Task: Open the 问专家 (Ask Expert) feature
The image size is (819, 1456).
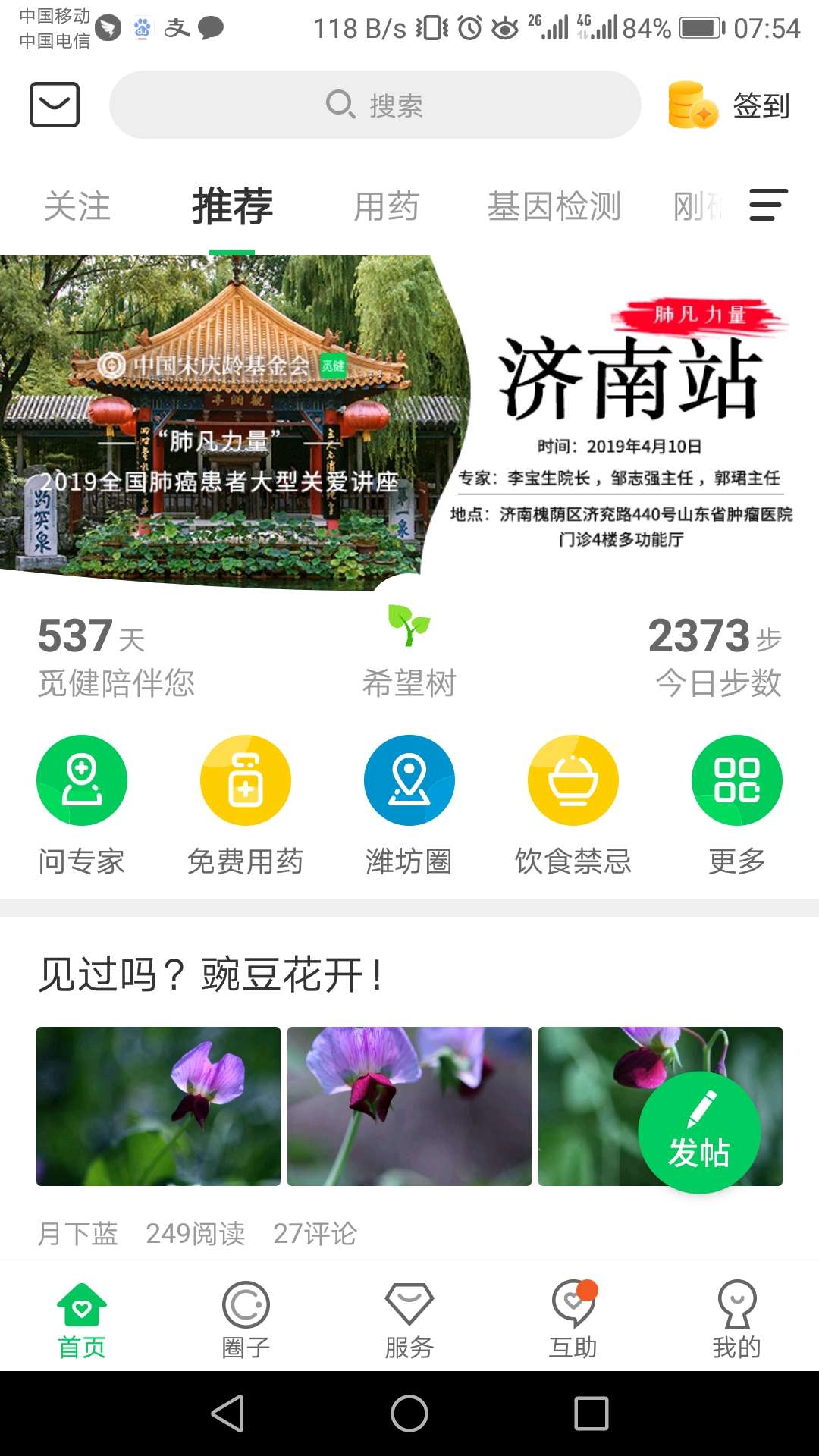Action: click(82, 780)
